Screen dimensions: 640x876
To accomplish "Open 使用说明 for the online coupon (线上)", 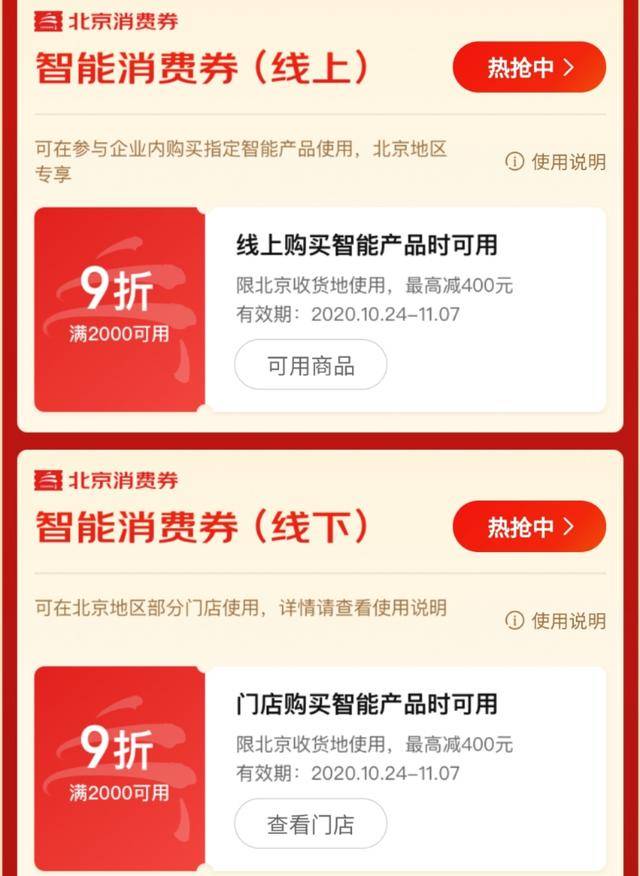I will pyautogui.click(x=556, y=161).
